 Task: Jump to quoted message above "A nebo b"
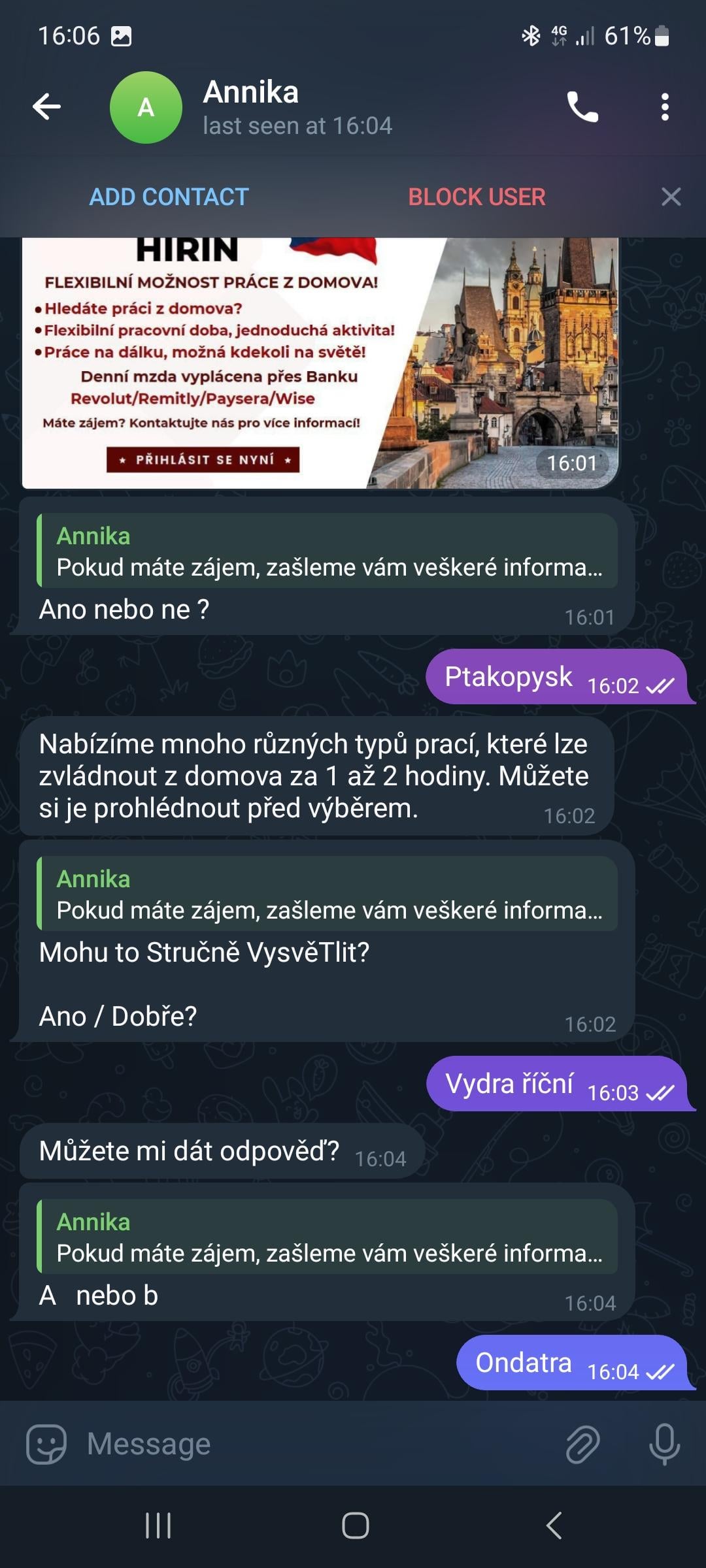(x=327, y=1237)
